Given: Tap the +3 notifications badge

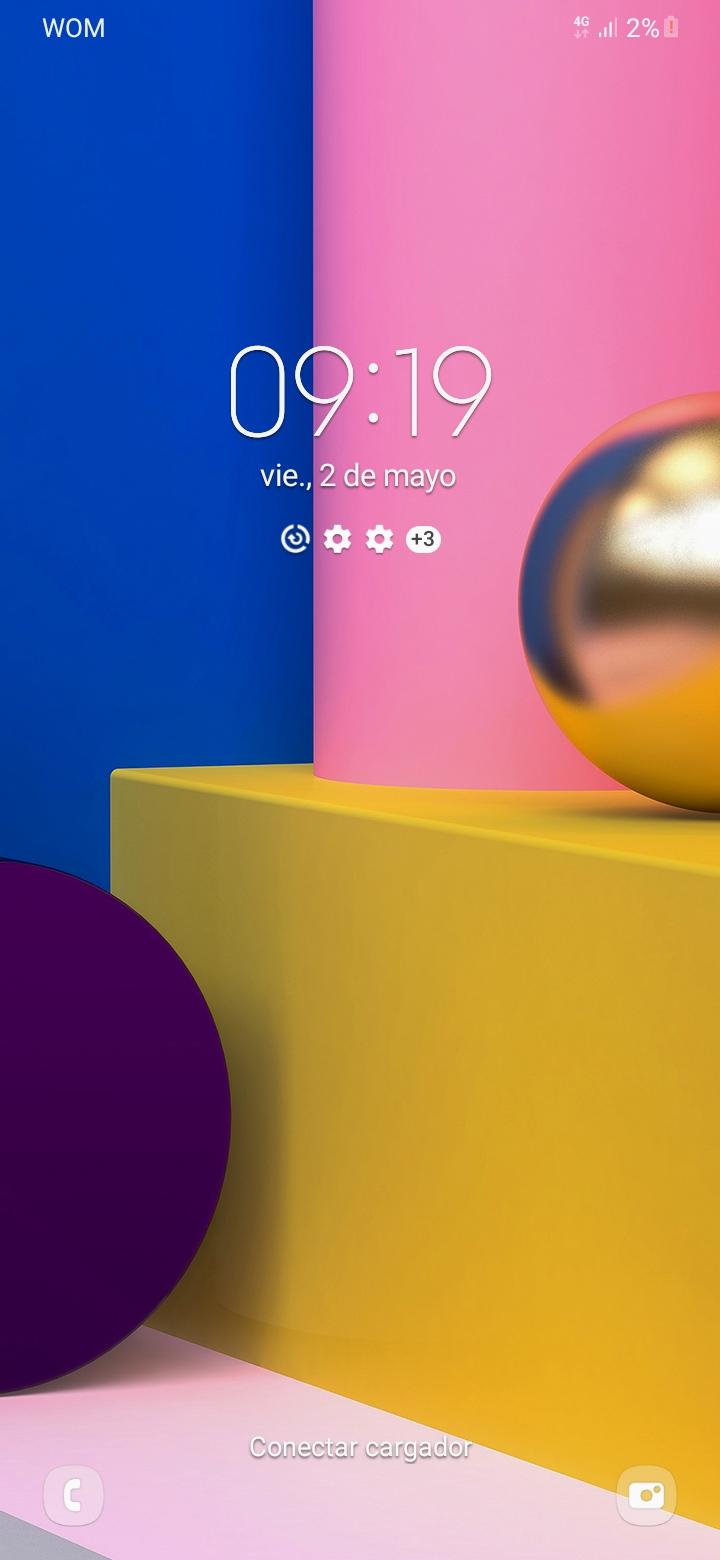Looking at the screenshot, I should pos(423,539).
